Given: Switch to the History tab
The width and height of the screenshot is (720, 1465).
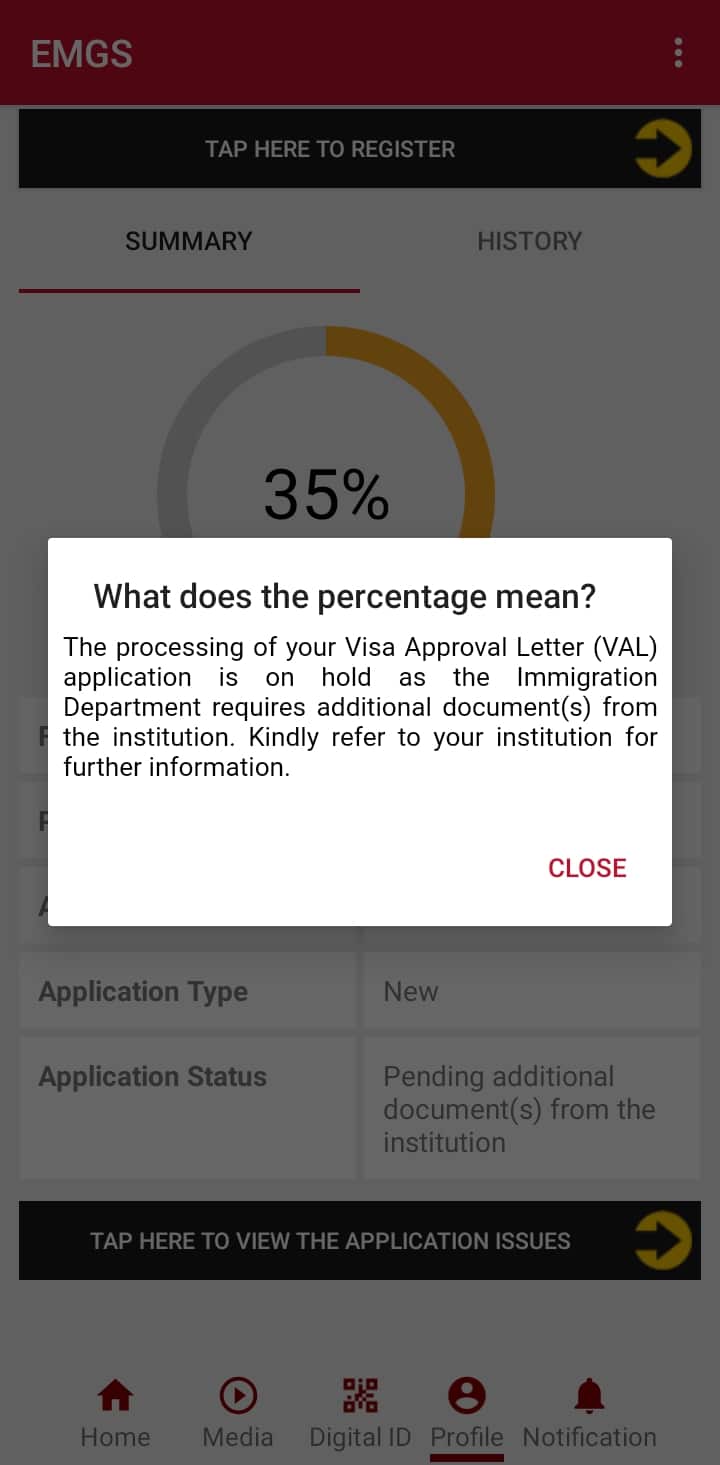Looking at the screenshot, I should click(x=529, y=241).
